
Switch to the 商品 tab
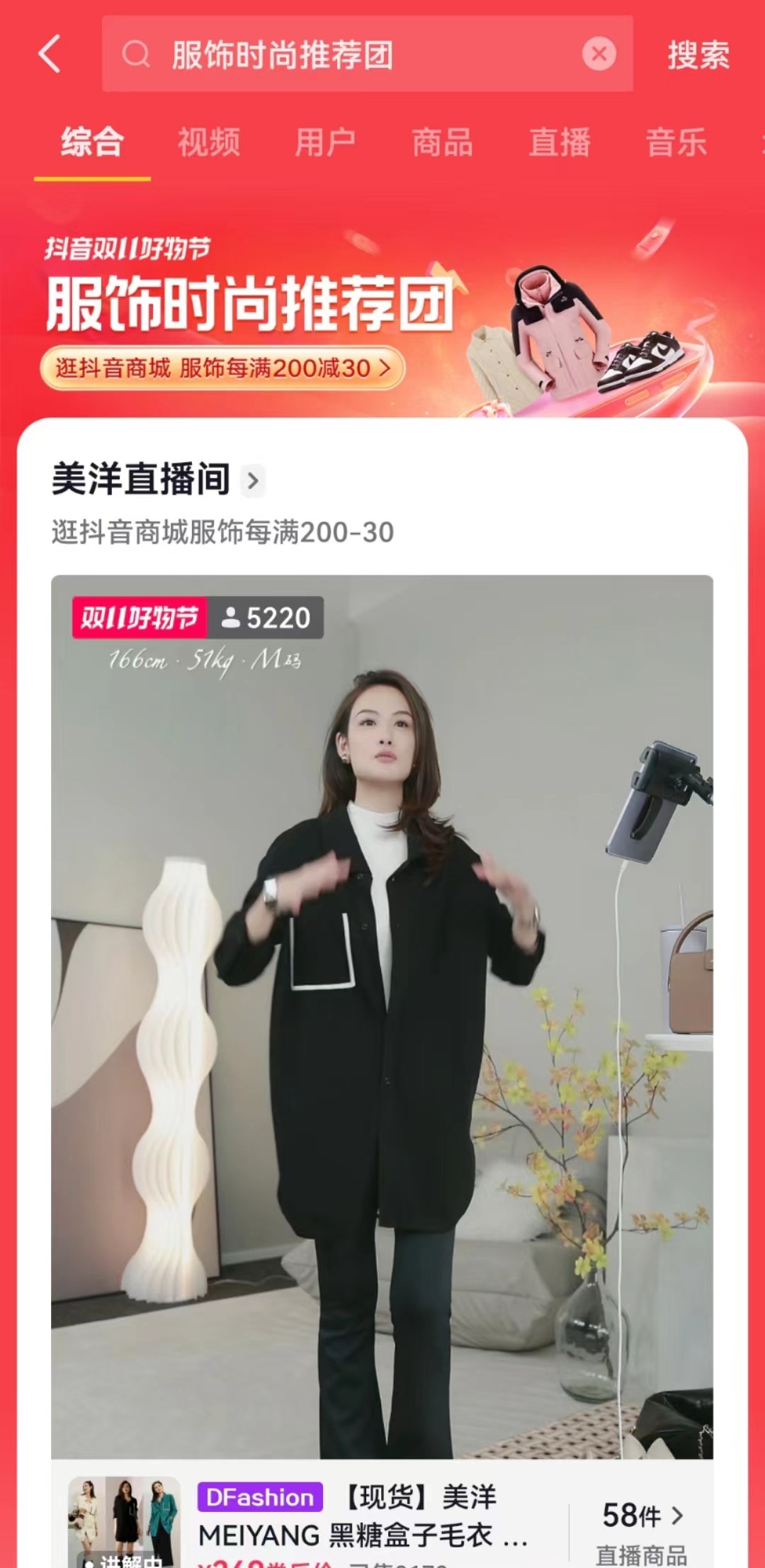[442, 142]
